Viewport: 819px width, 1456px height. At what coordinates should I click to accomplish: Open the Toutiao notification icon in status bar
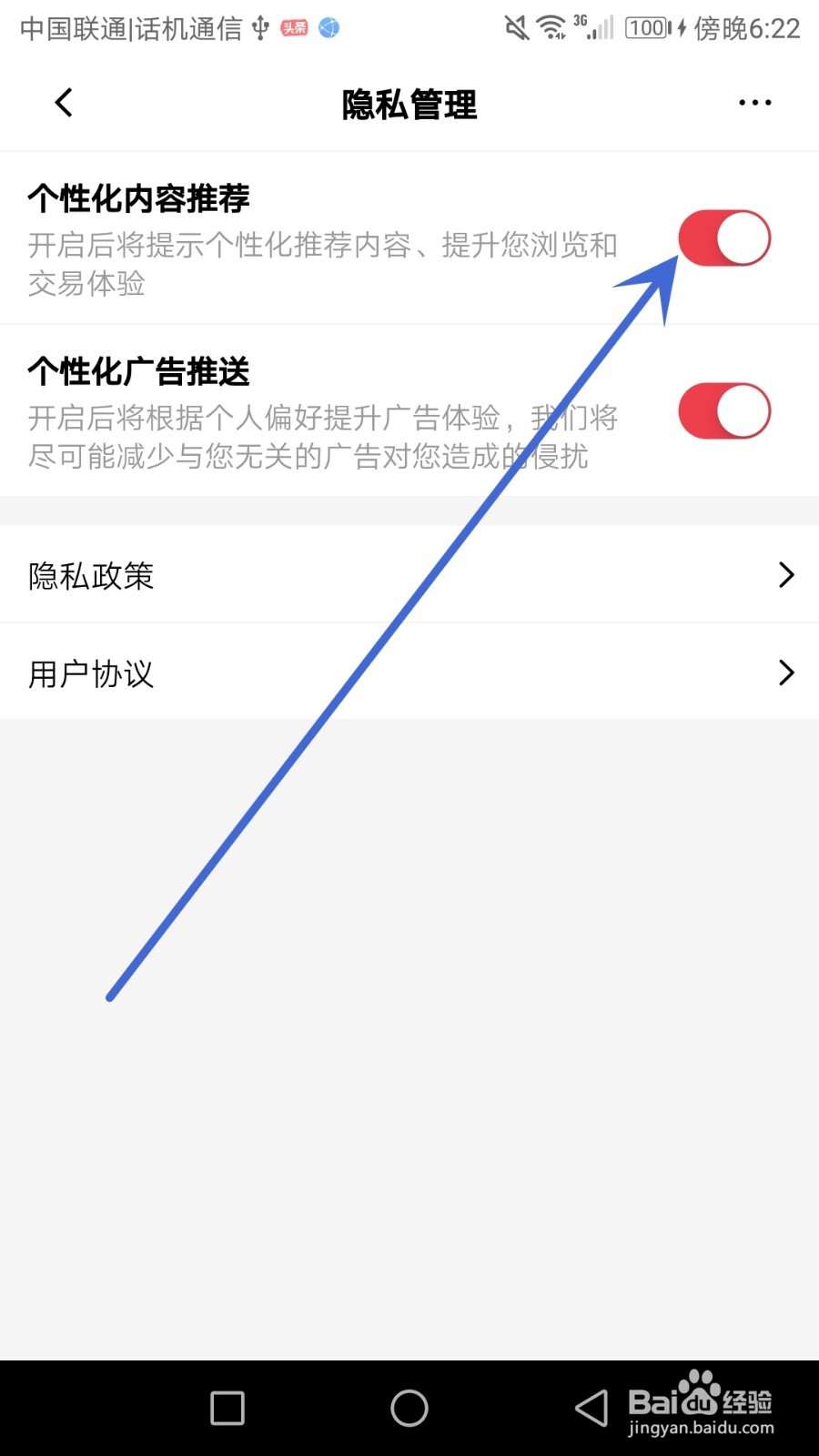(291, 27)
